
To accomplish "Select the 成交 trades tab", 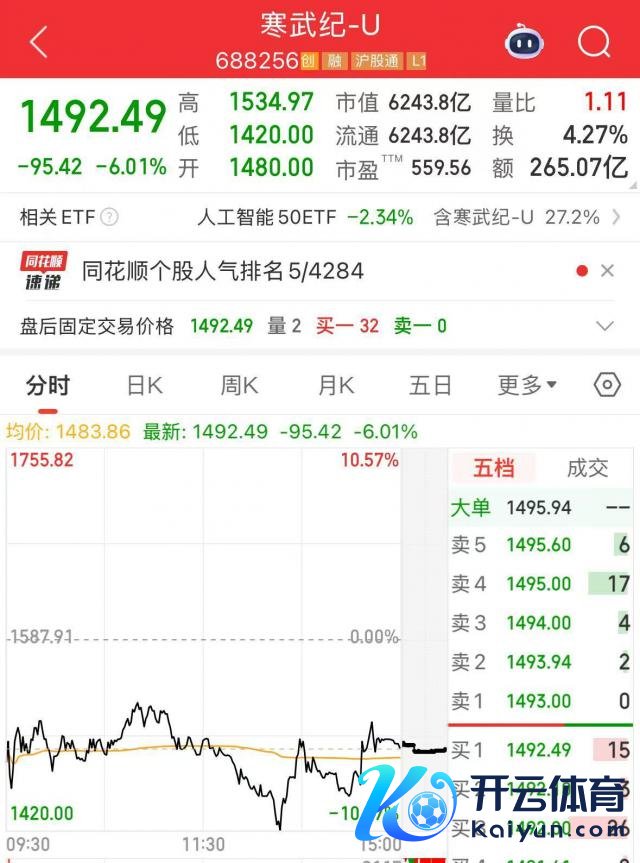I will (x=587, y=467).
